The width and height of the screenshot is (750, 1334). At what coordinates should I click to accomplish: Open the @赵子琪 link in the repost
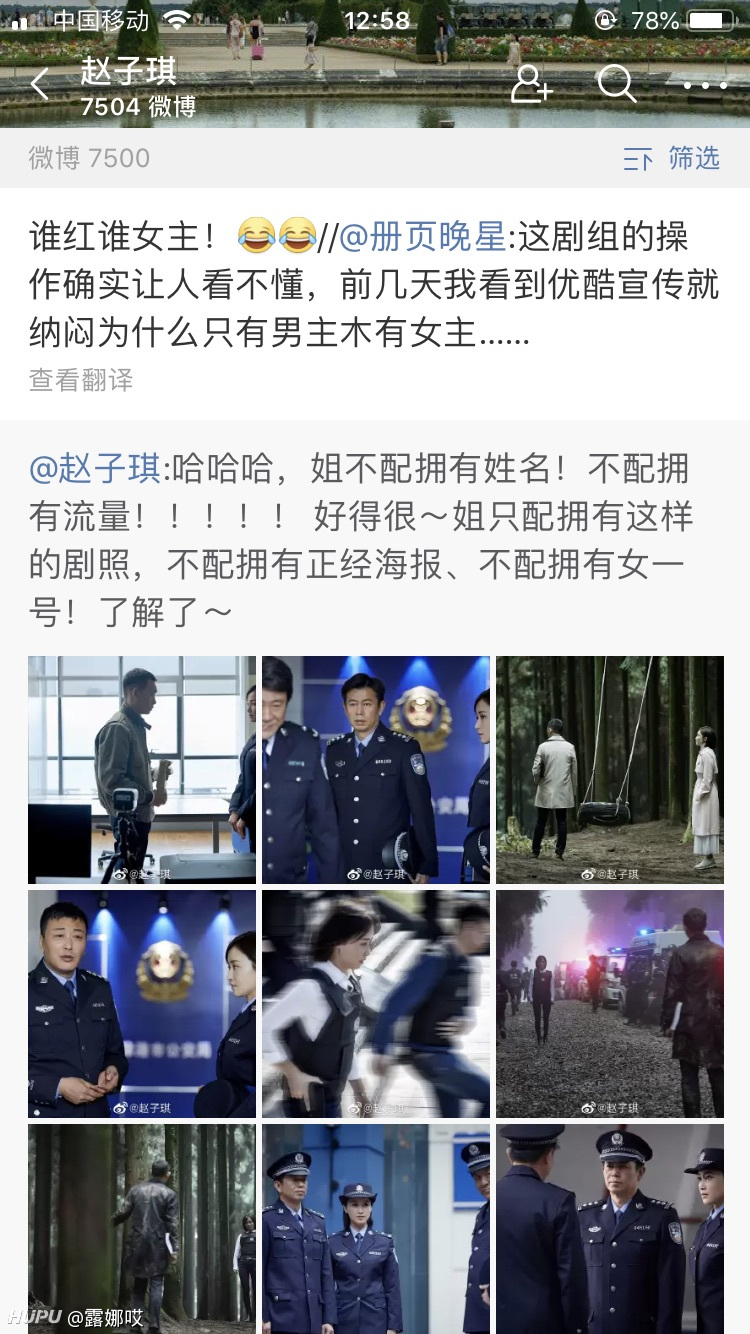pos(94,468)
